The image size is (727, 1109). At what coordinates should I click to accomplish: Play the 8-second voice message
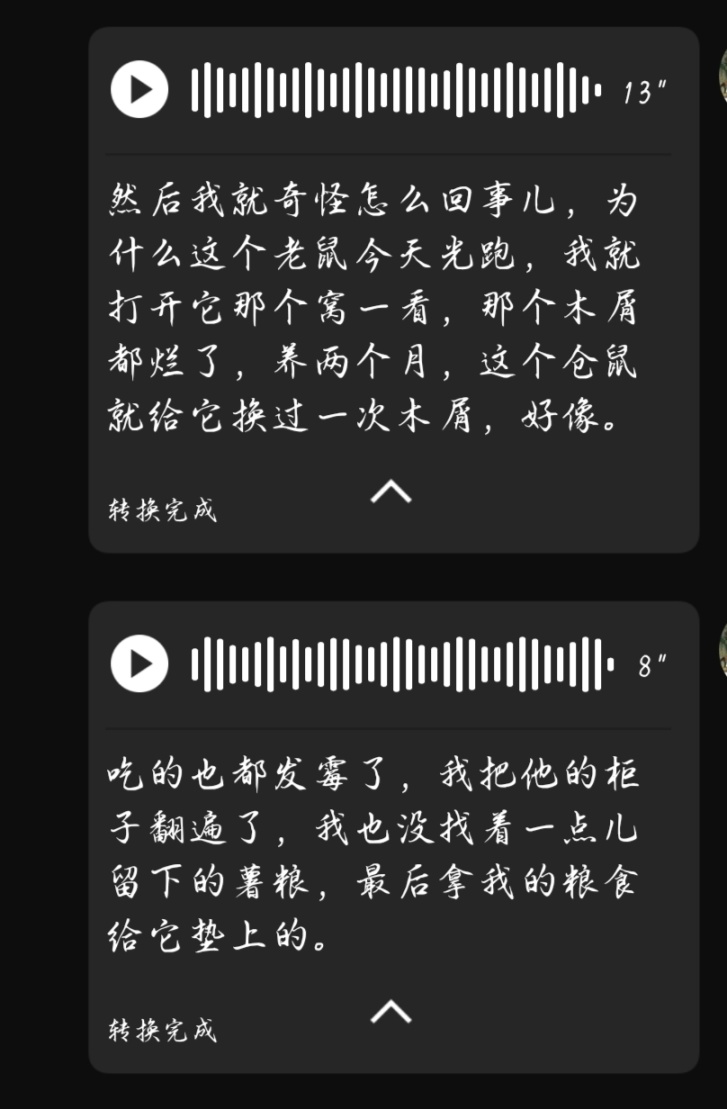coord(139,664)
